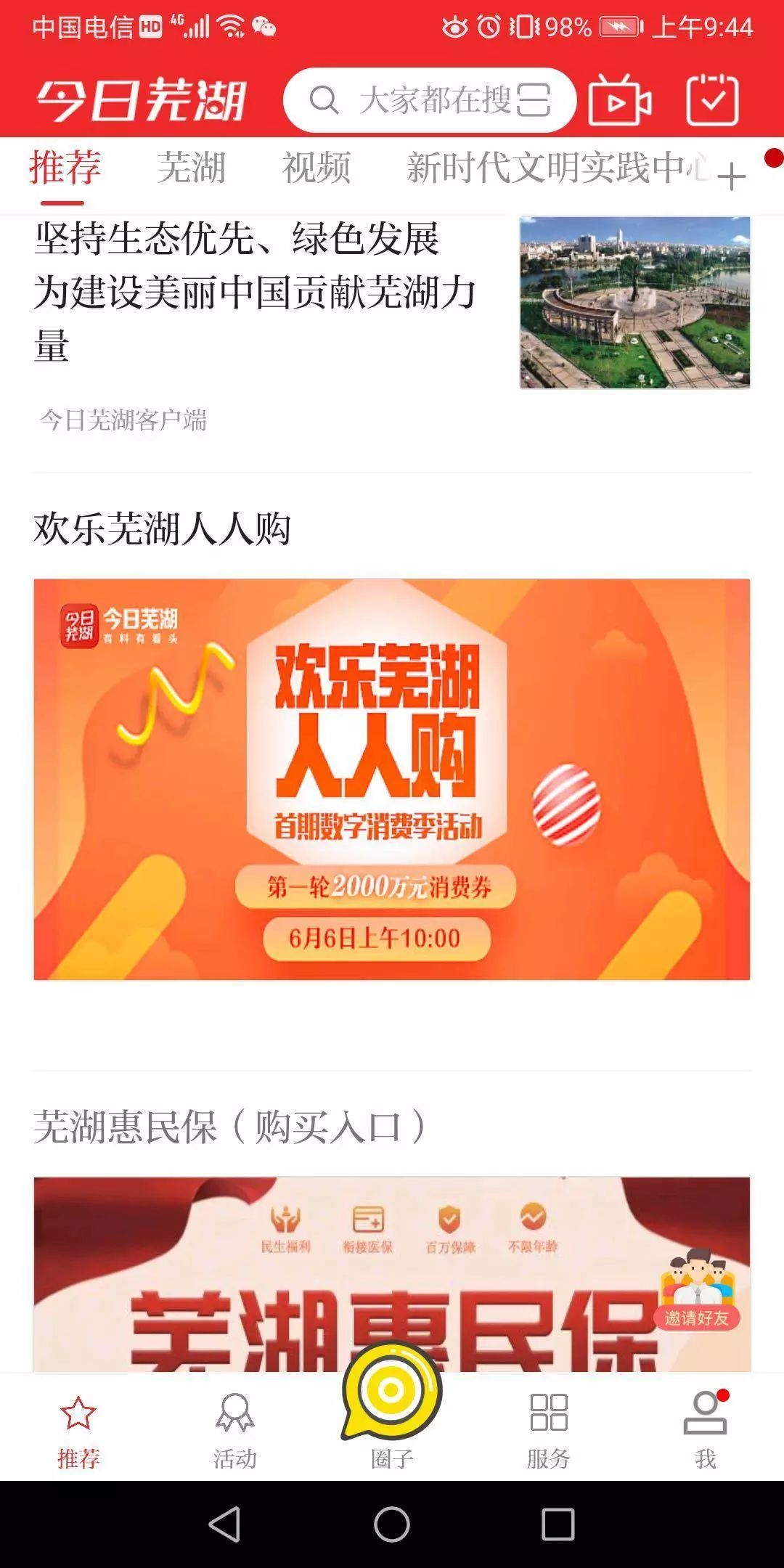Open the 新时代文明实践中心 tab
The width and height of the screenshot is (784, 1568).
coord(558,168)
